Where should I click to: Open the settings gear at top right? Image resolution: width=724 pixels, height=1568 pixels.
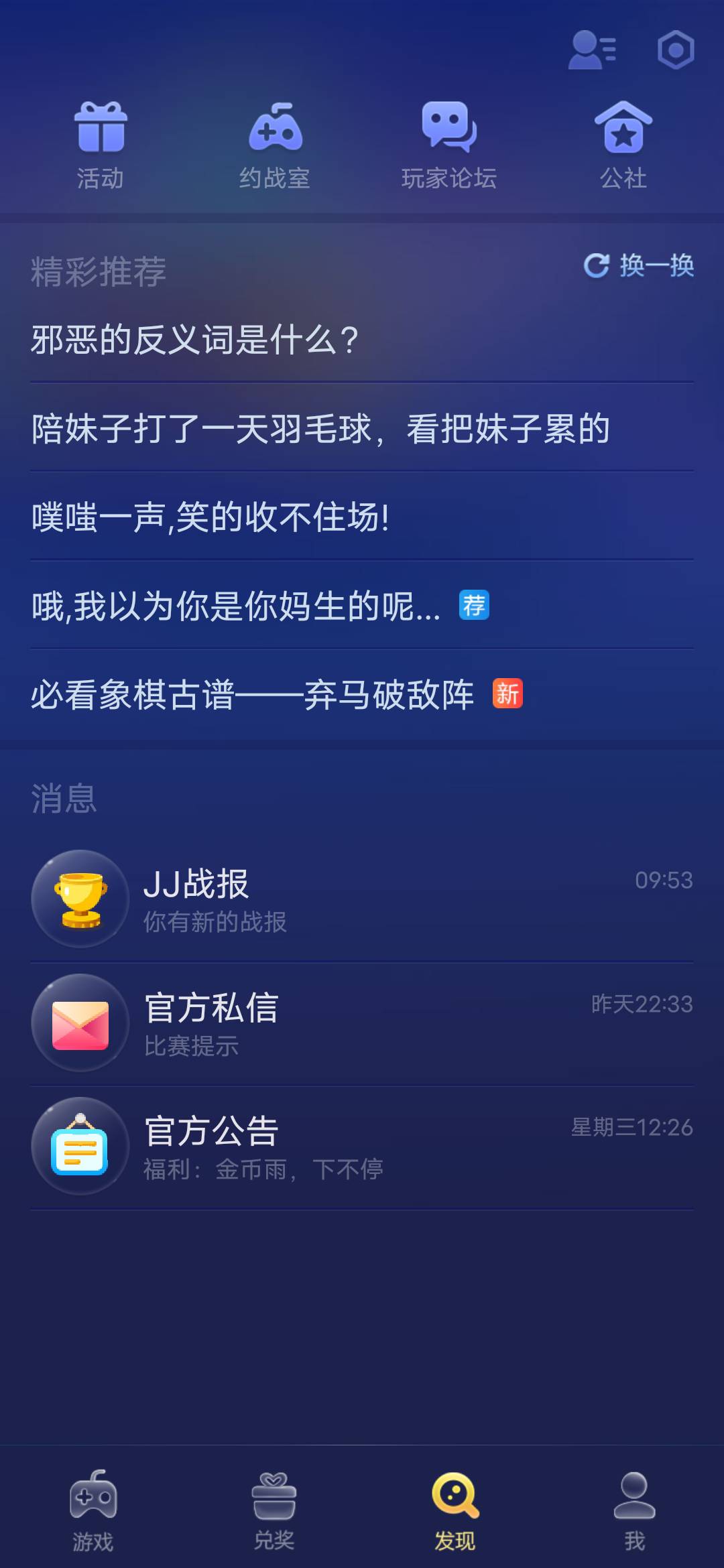pyautogui.click(x=676, y=49)
